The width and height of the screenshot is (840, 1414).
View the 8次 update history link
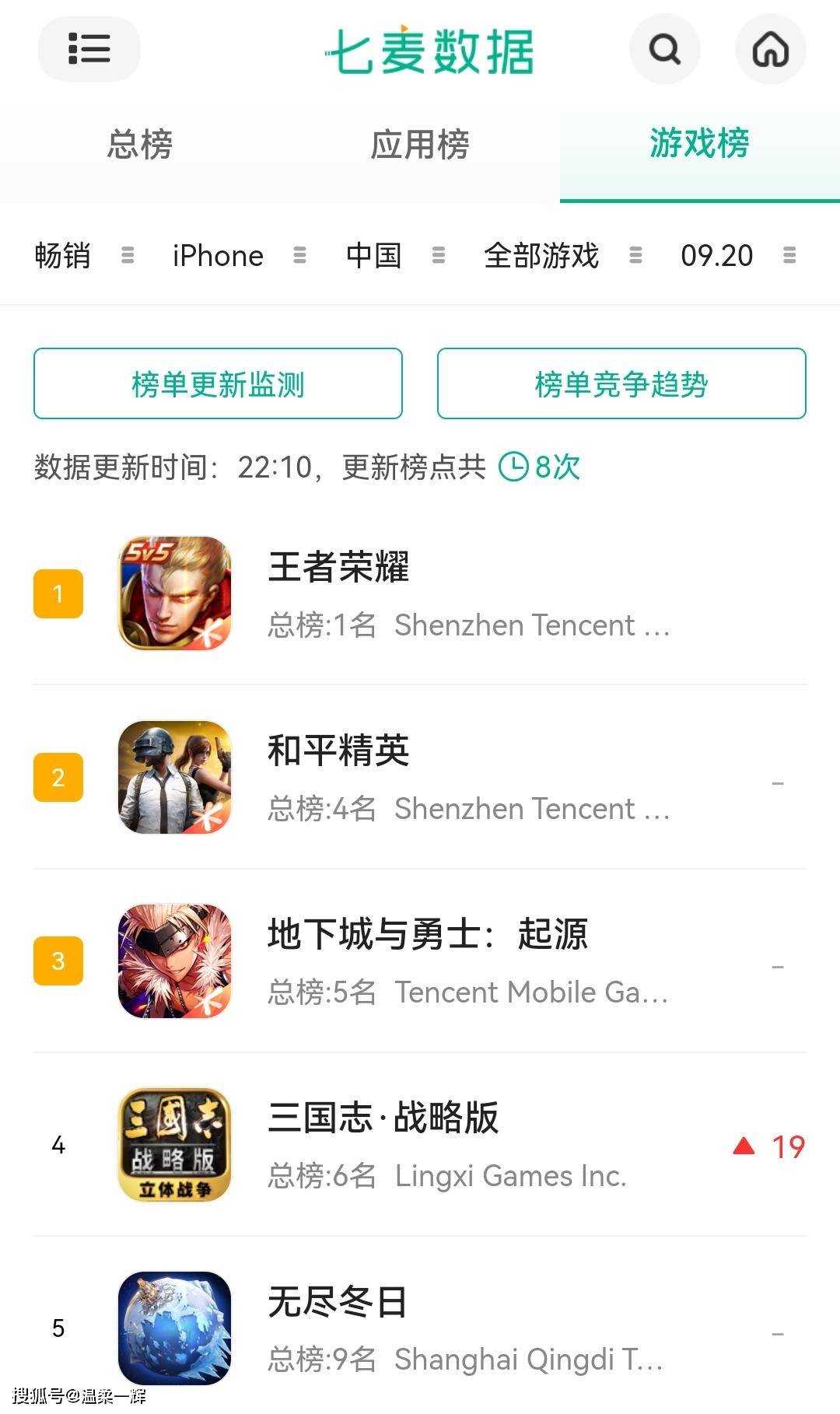click(540, 467)
